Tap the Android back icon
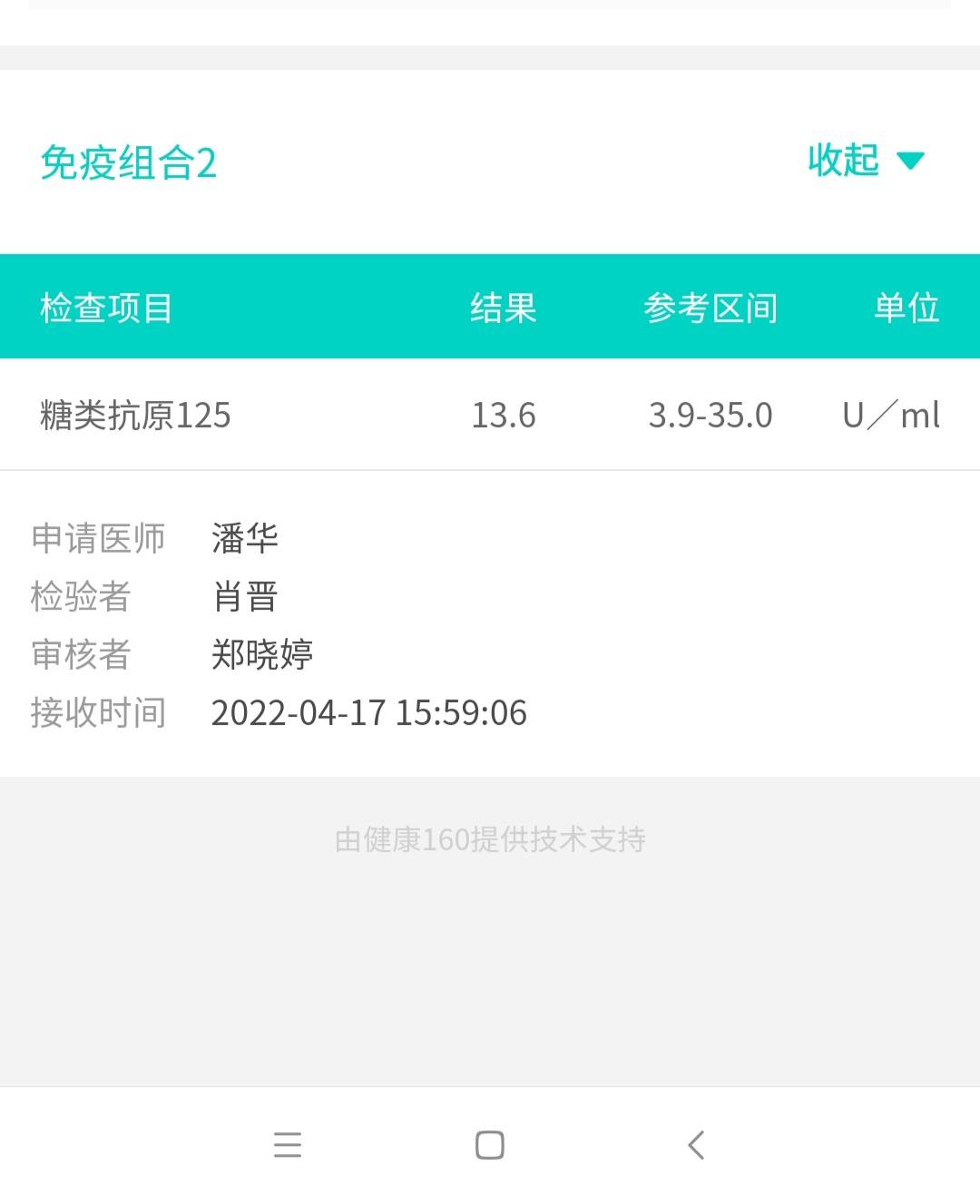This screenshot has height=1204, width=980. (x=695, y=1145)
